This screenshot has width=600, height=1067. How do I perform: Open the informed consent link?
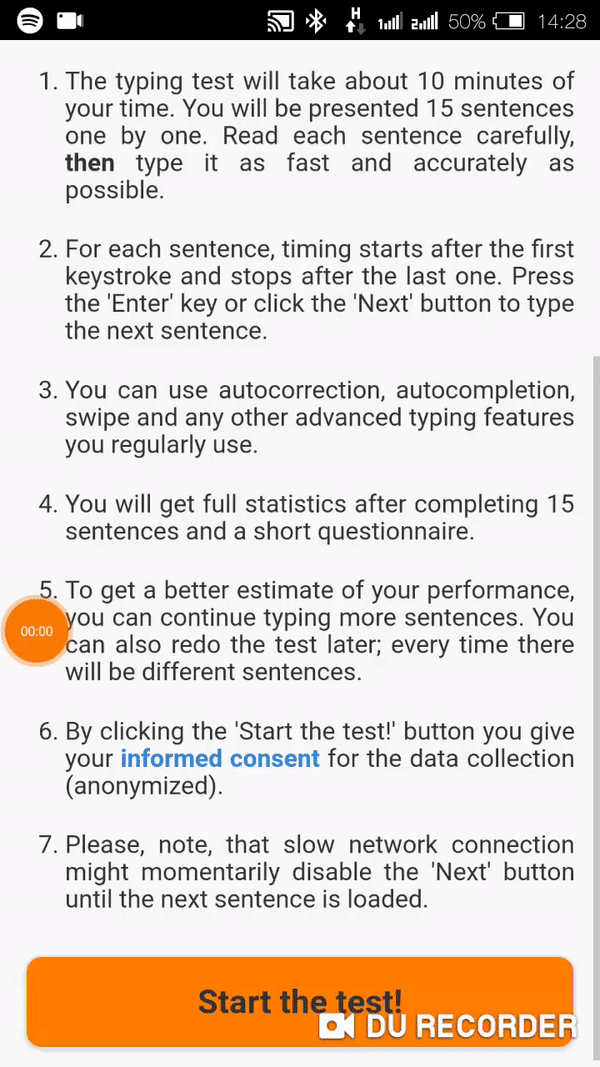[220, 758]
